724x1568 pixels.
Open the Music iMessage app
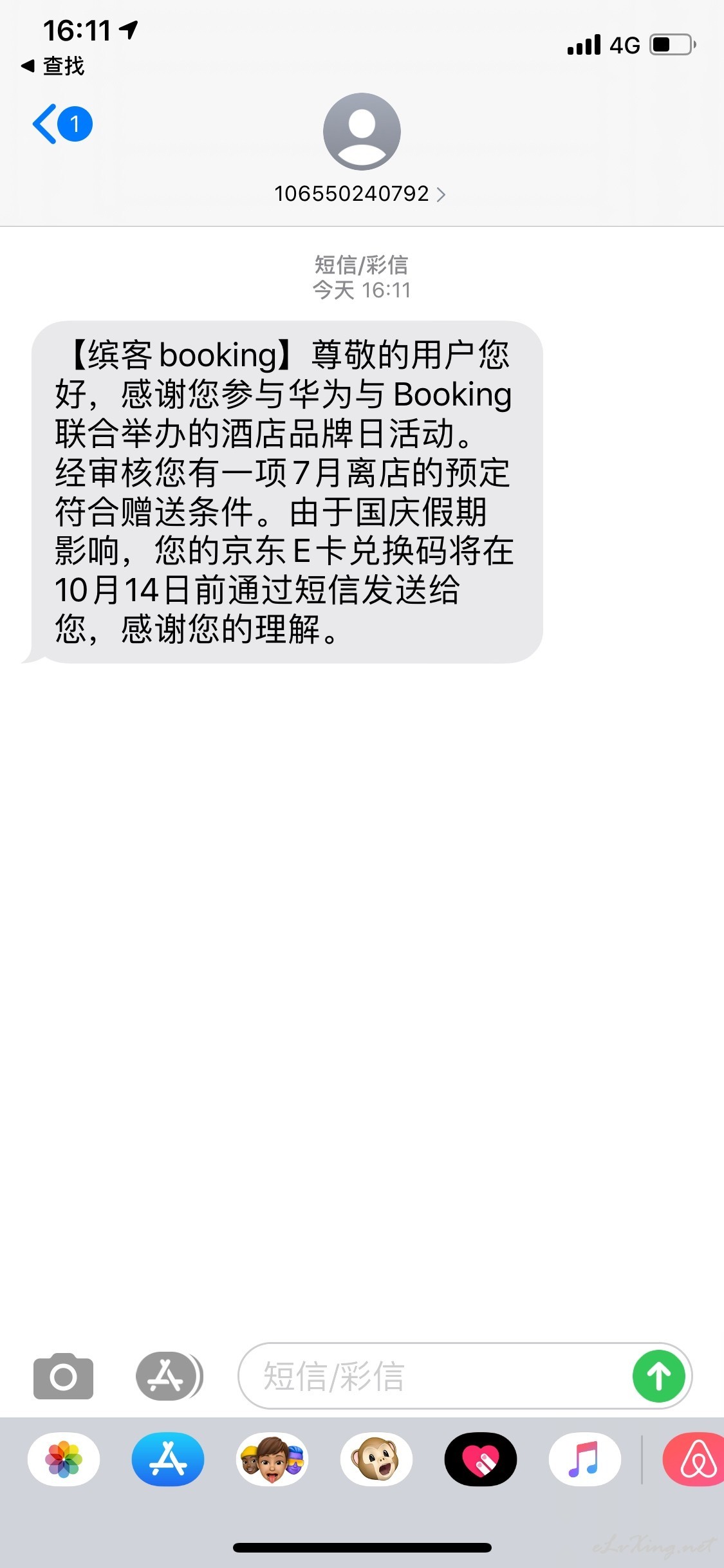click(585, 1459)
